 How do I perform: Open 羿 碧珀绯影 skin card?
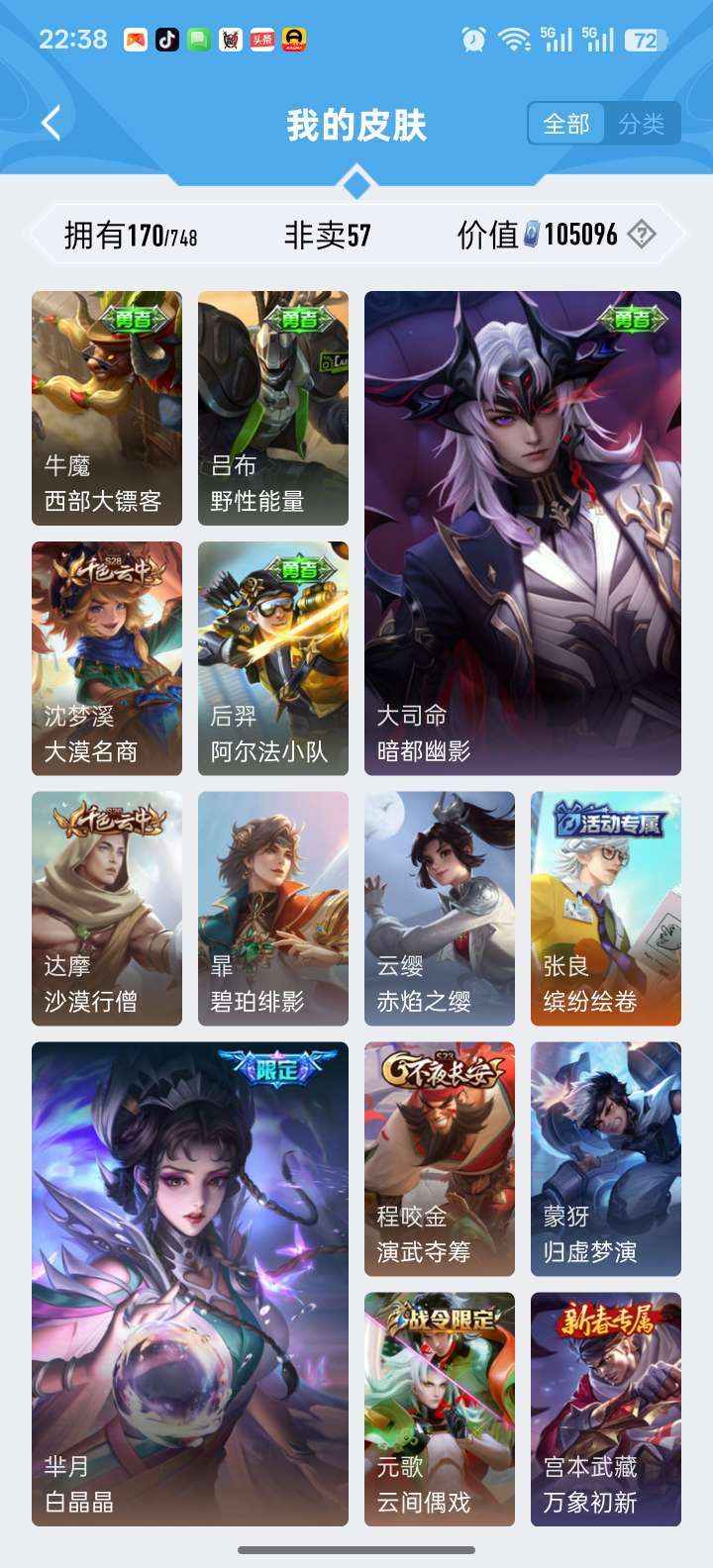point(273,908)
